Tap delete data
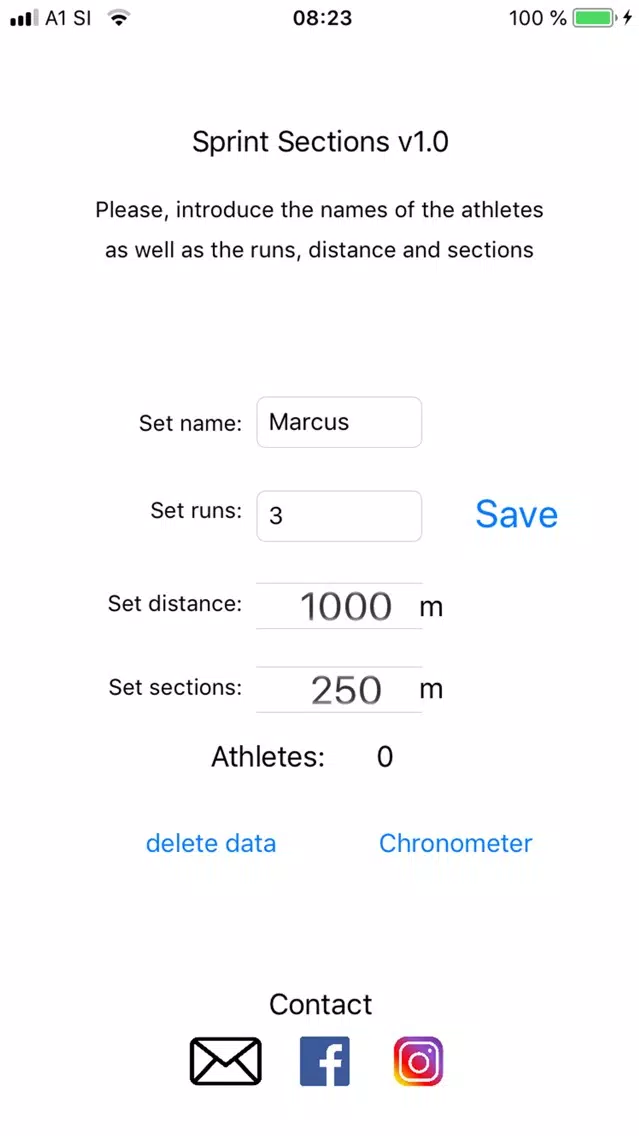 click(211, 843)
